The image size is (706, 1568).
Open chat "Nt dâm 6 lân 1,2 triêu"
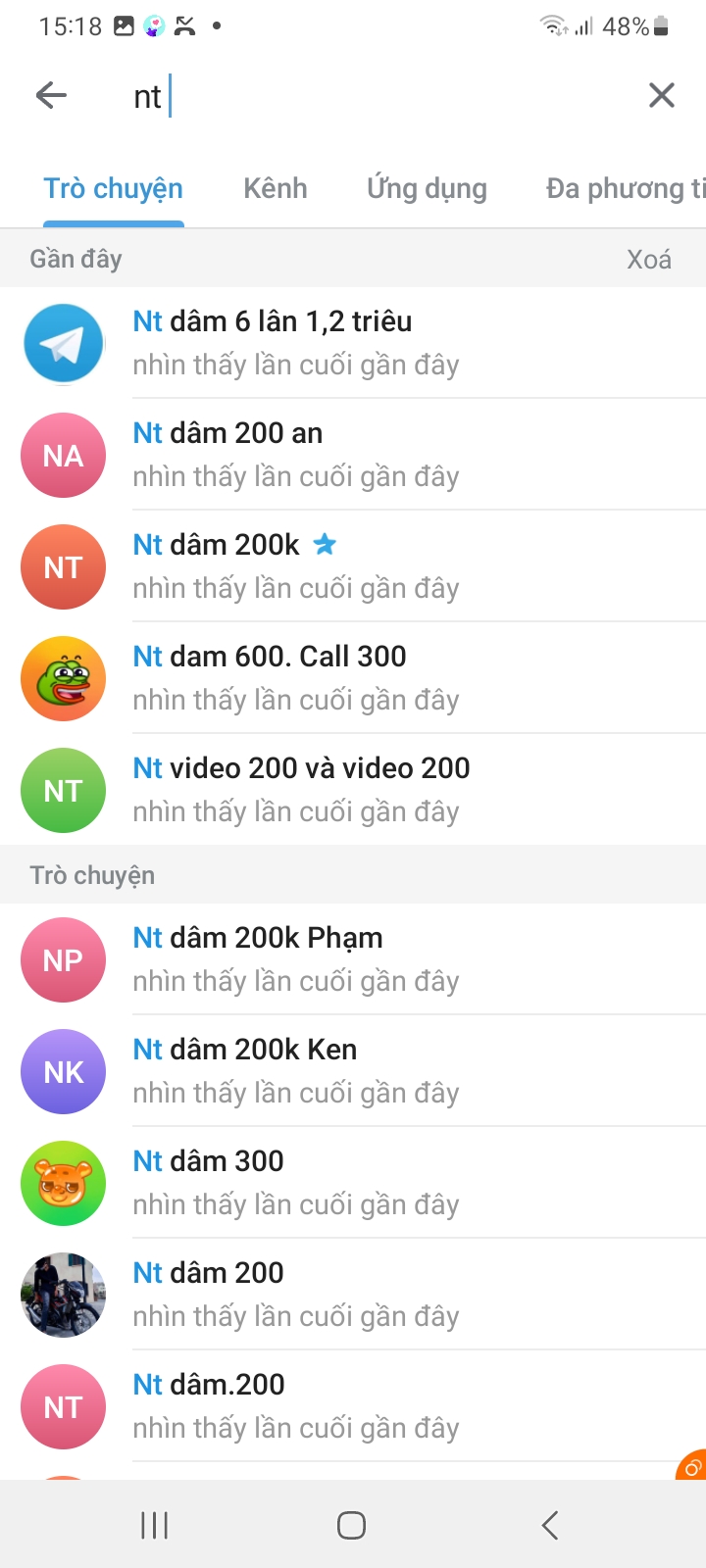click(353, 343)
